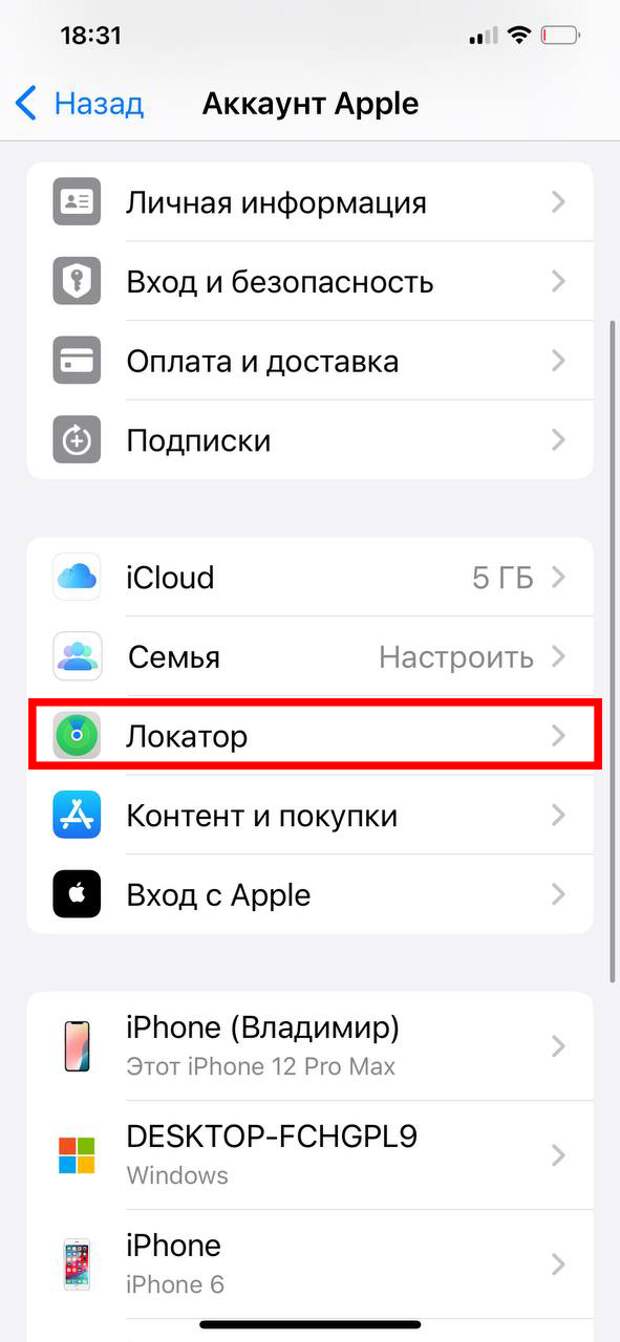This screenshot has height=1342, width=620.
Task: Open iCloud storage settings
Action: point(310,577)
